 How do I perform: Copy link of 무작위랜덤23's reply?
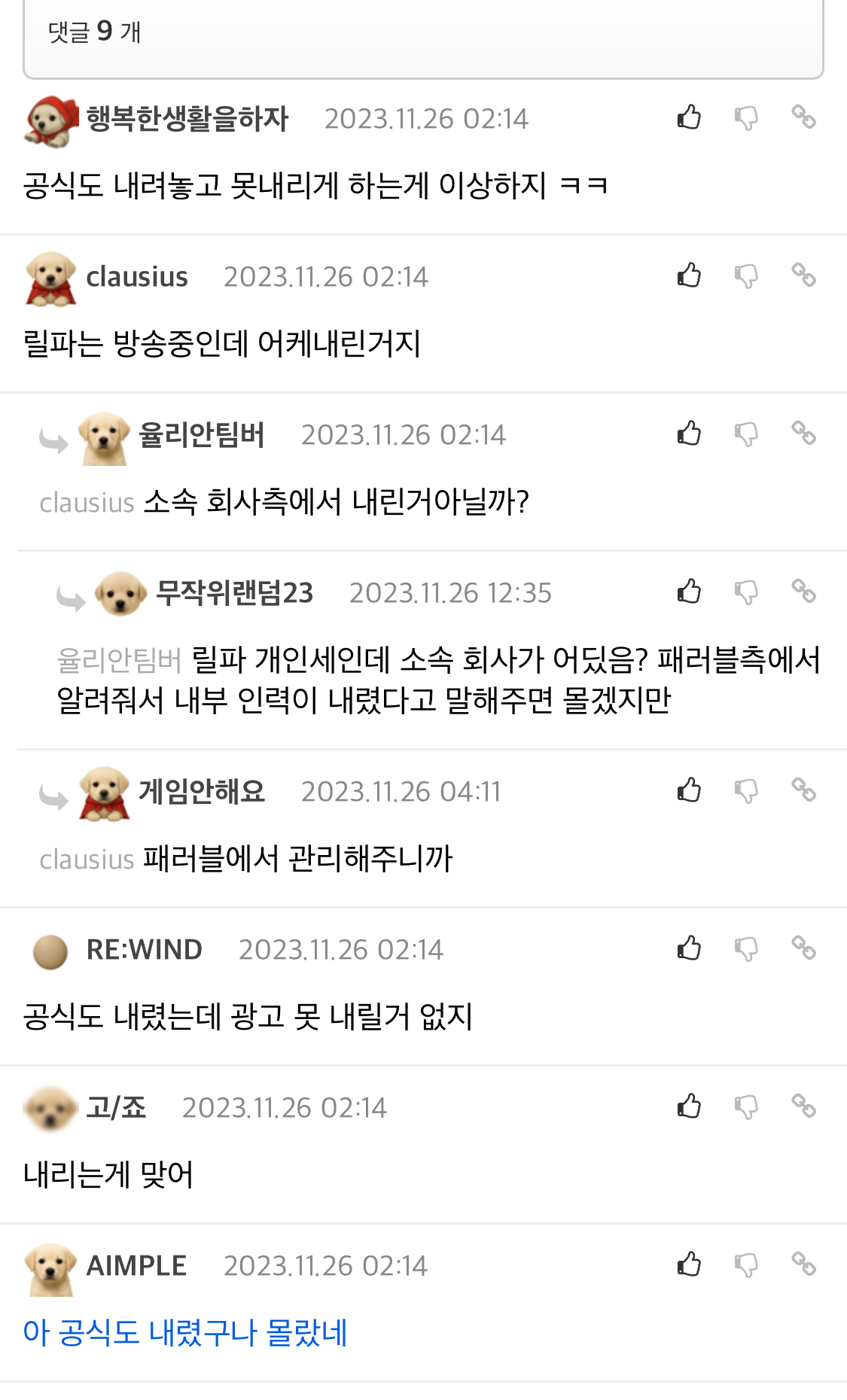tap(803, 592)
